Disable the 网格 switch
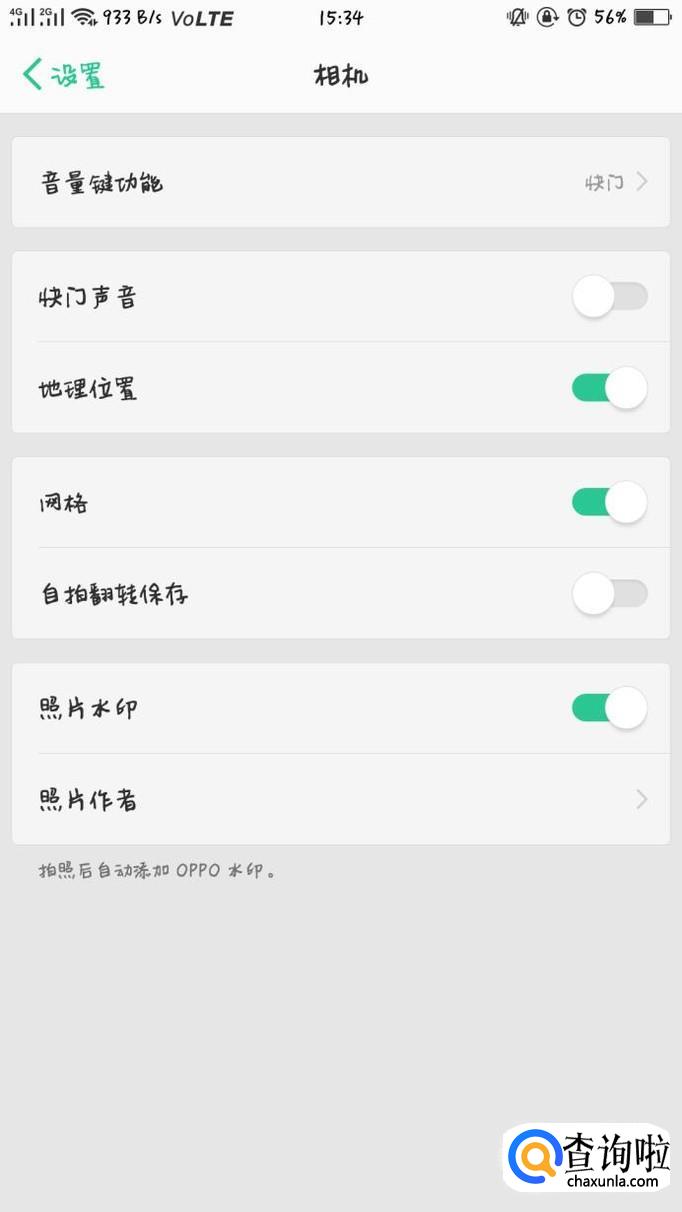Screen dimensions: 682x1212 click(609, 502)
